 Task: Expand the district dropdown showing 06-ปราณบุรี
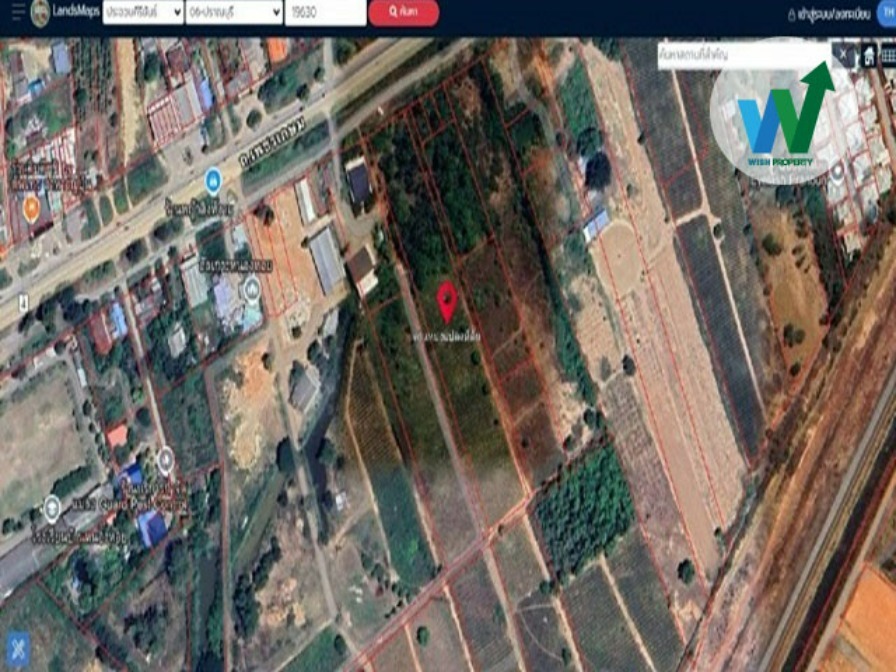234,13
